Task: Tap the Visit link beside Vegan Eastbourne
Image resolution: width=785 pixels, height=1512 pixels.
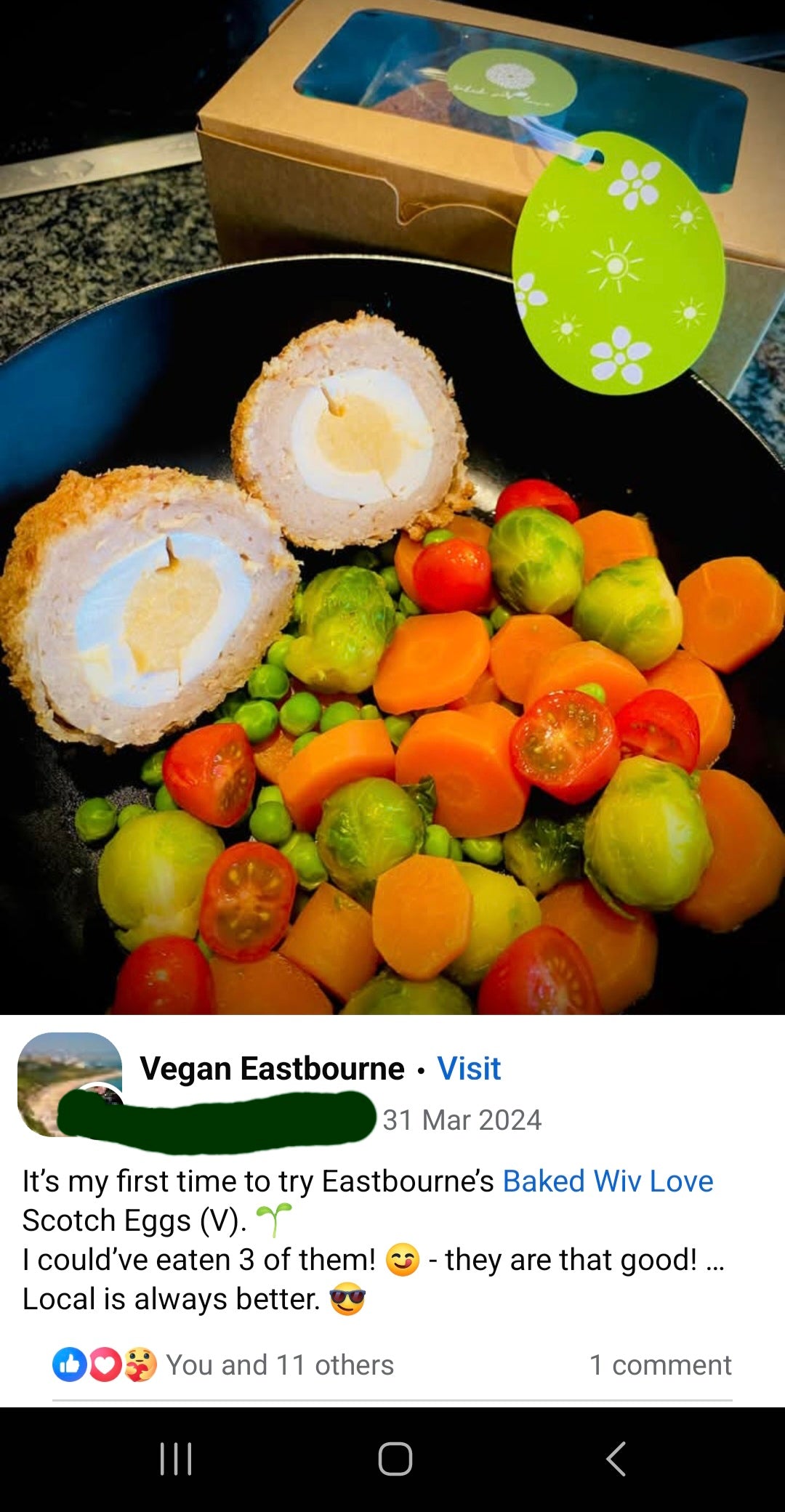Action: click(469, 1069)
